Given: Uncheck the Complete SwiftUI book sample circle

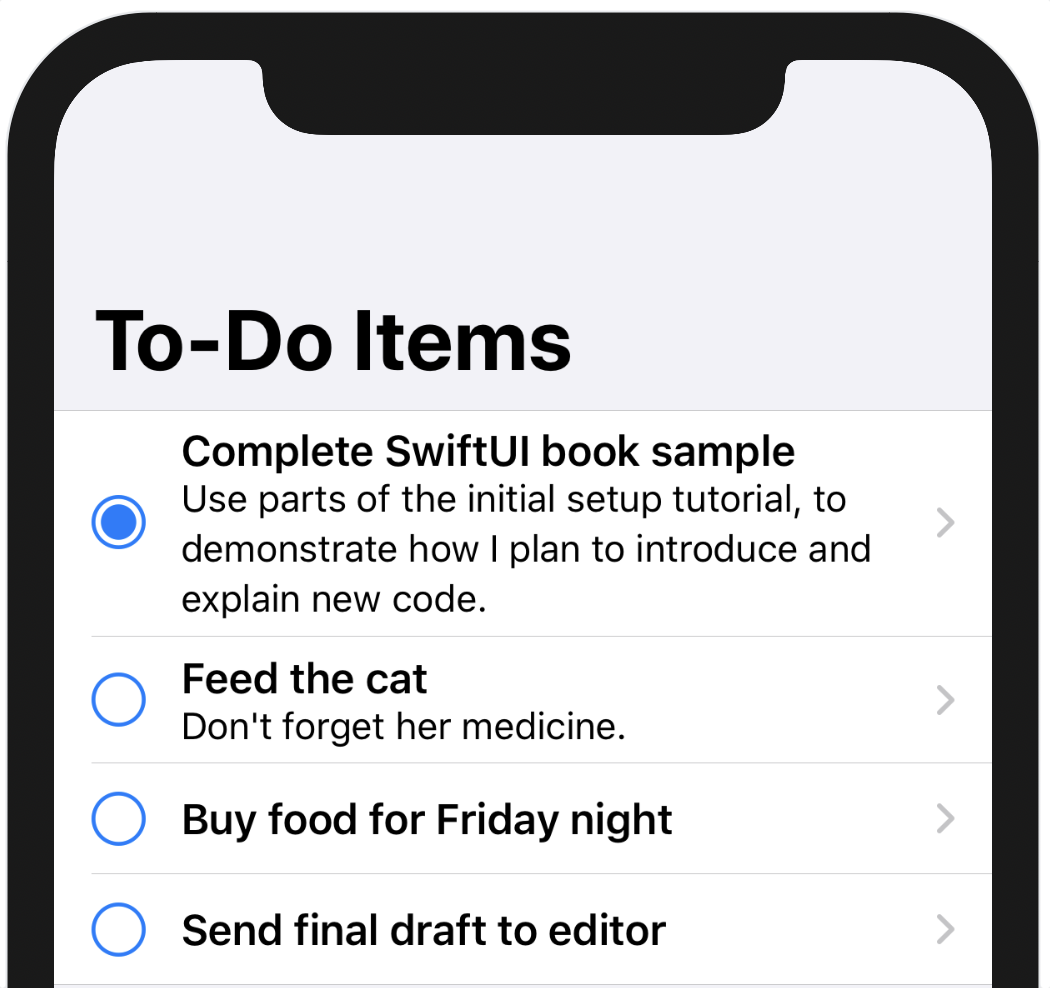Looking at the screenshot, I should (x=118, y=523).
